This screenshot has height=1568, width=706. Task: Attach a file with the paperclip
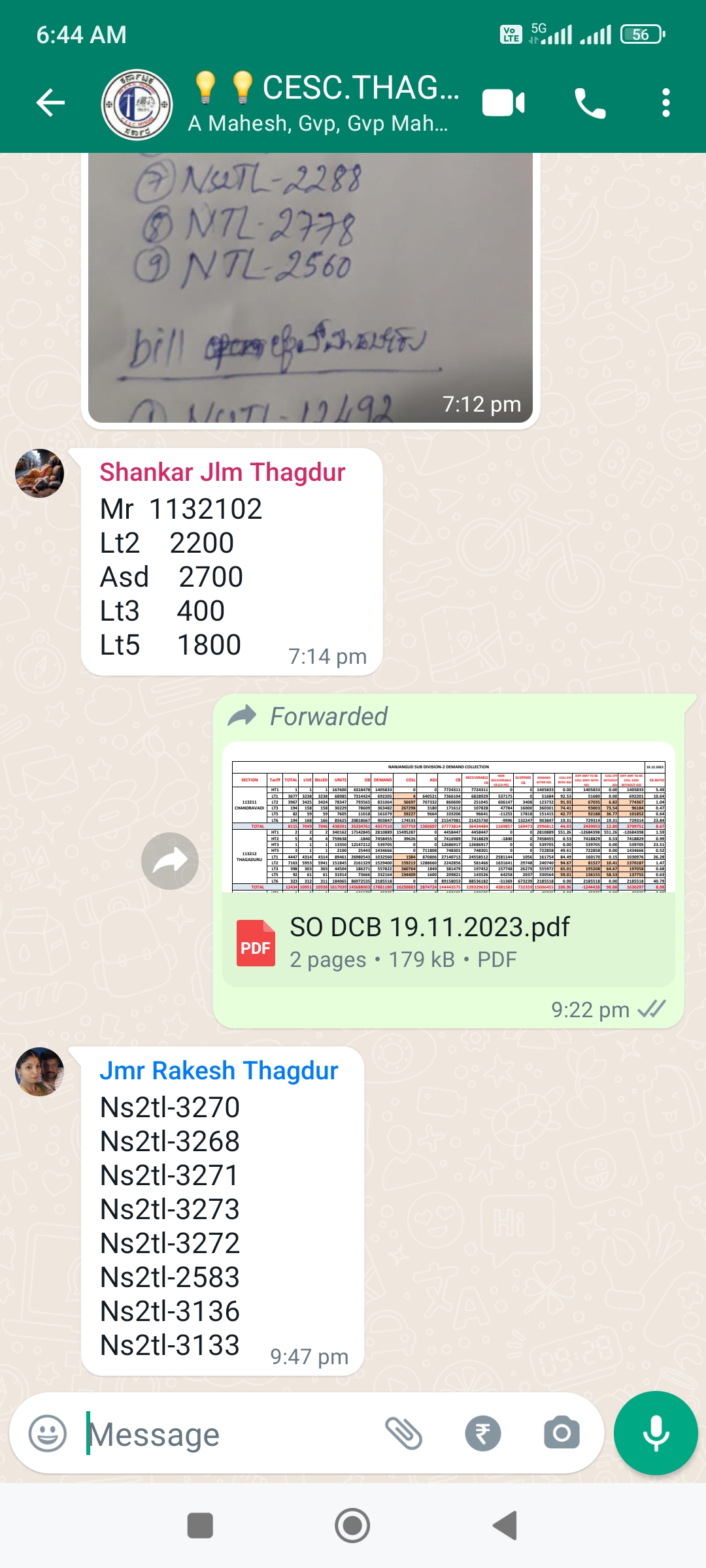[x=403, y=1433]
